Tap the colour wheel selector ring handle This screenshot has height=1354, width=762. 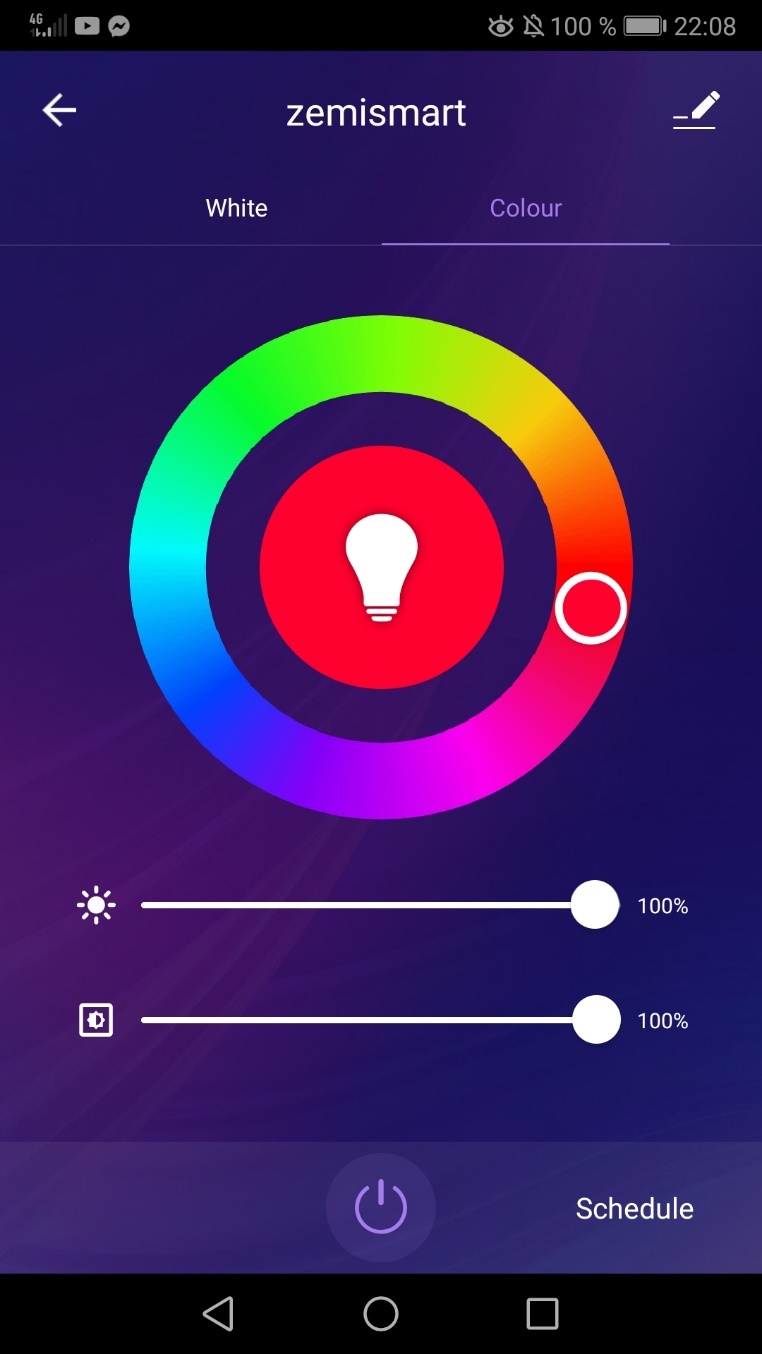591,608
